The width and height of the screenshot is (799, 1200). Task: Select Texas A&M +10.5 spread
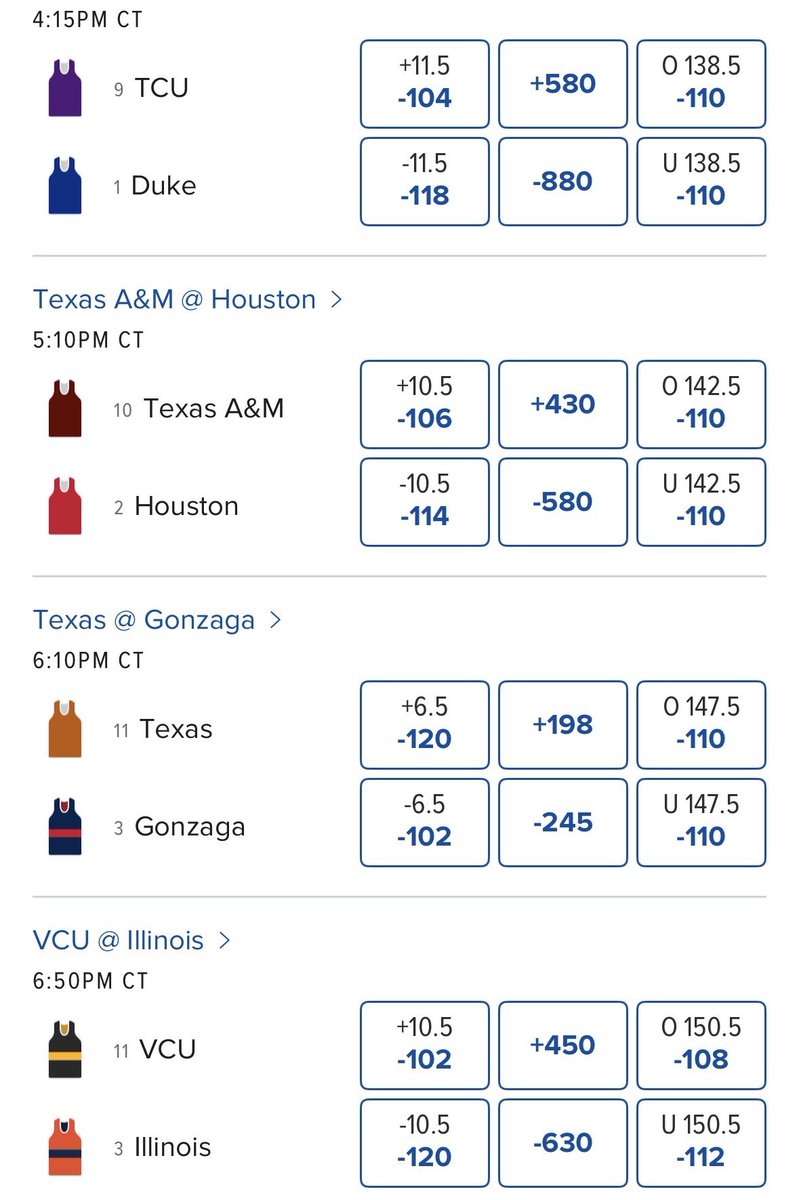click(x=424, y=404)
